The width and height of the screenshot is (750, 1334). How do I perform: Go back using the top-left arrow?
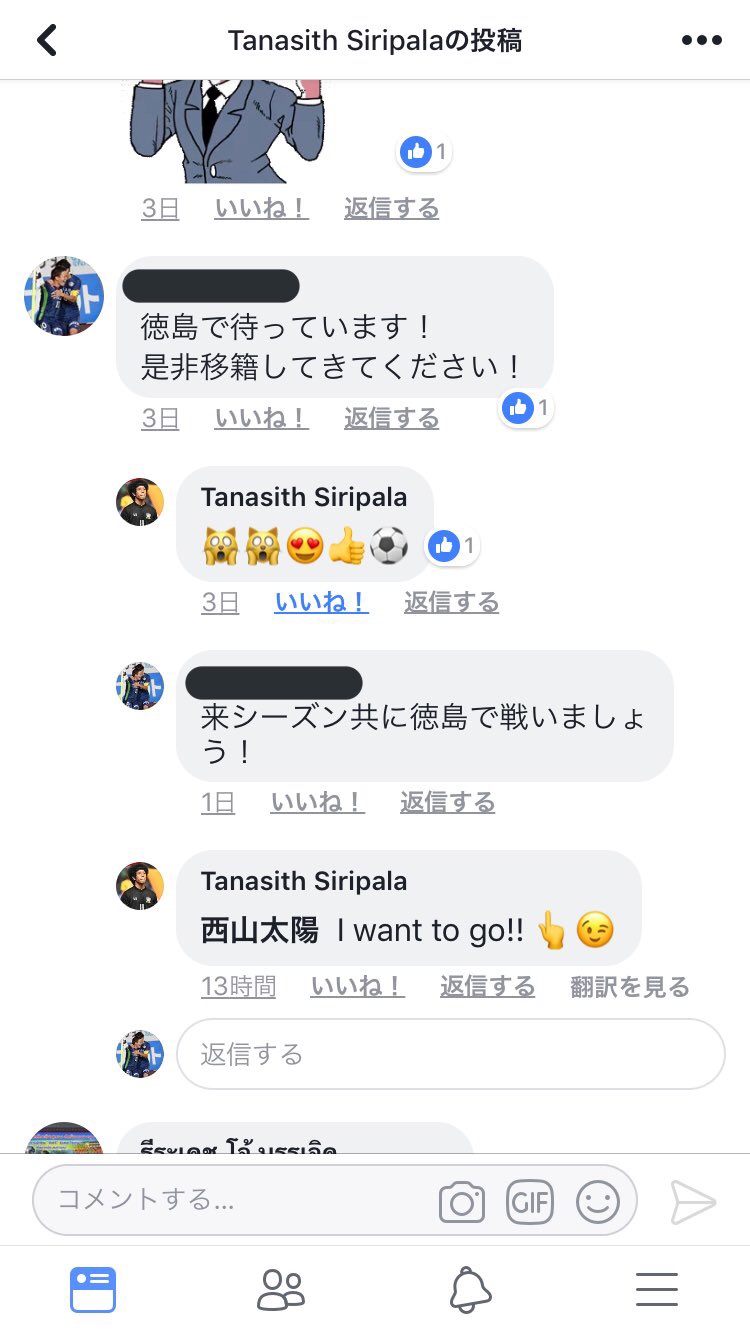click(47, 40)
